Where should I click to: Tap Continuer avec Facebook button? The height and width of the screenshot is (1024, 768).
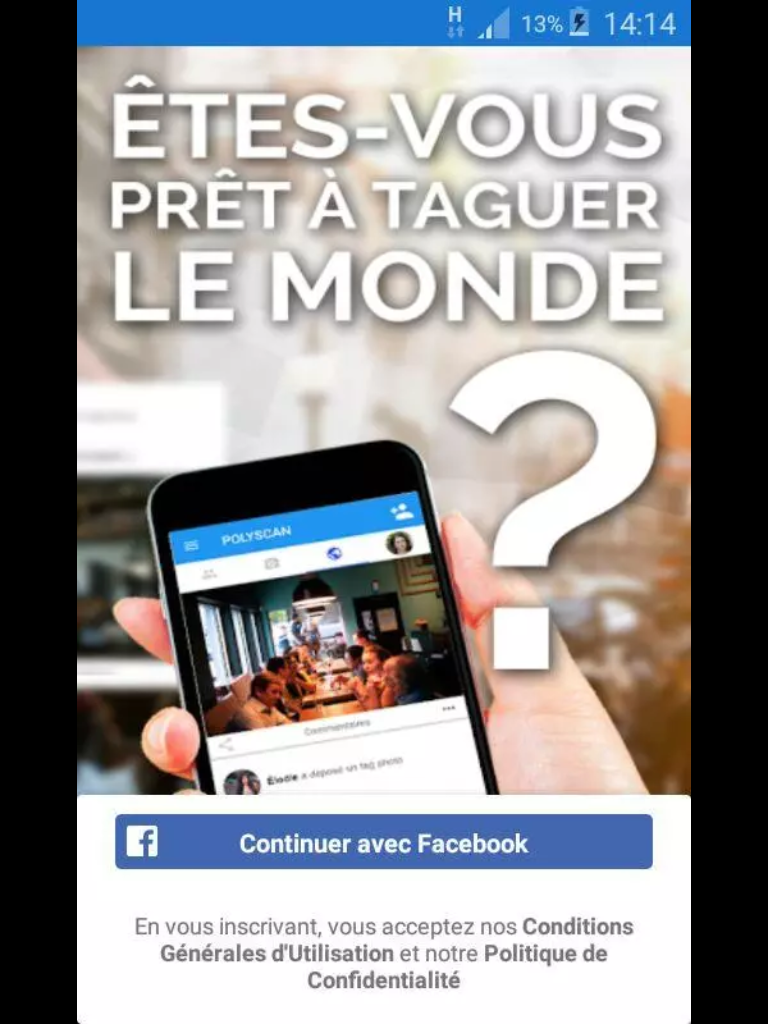[x=383, y=842]
